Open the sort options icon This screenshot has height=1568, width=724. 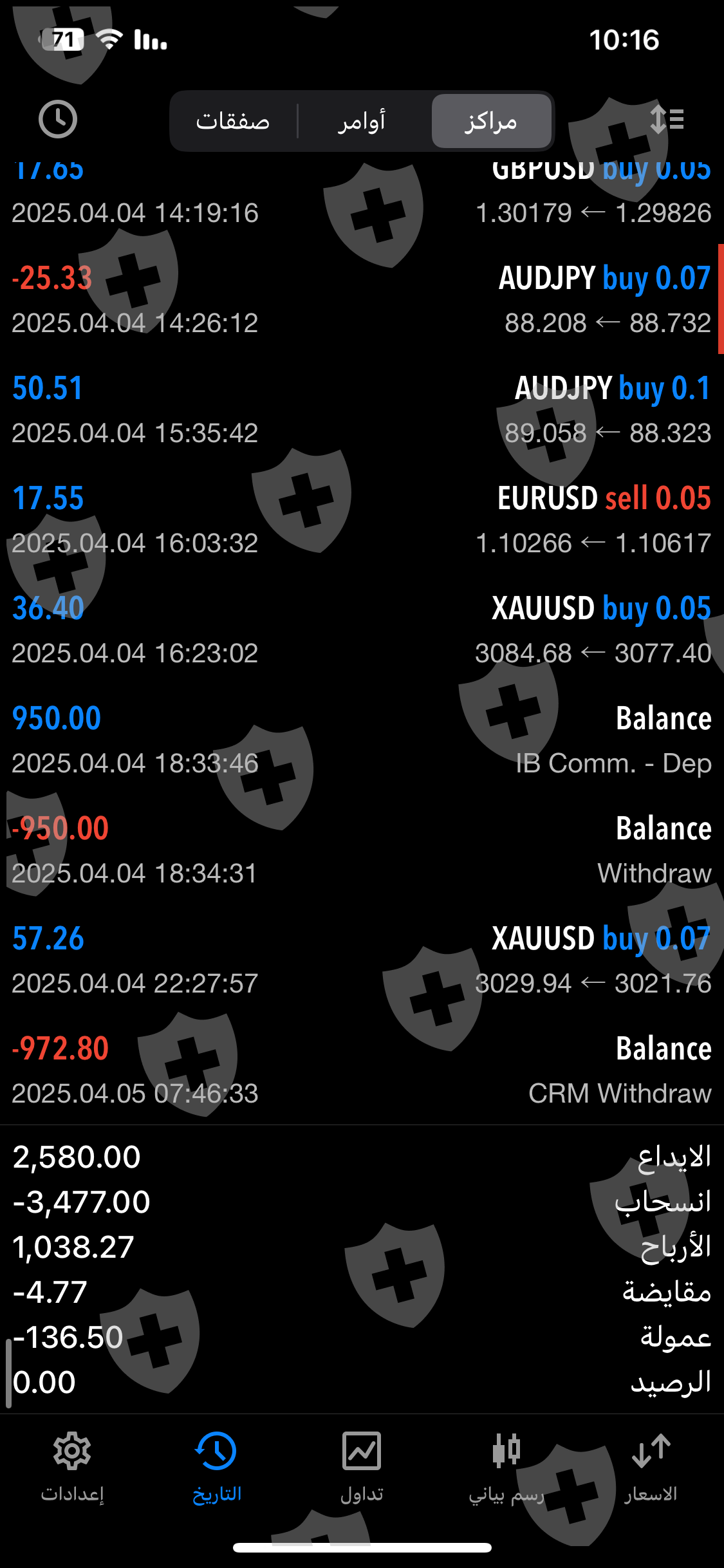click(666, 120)
